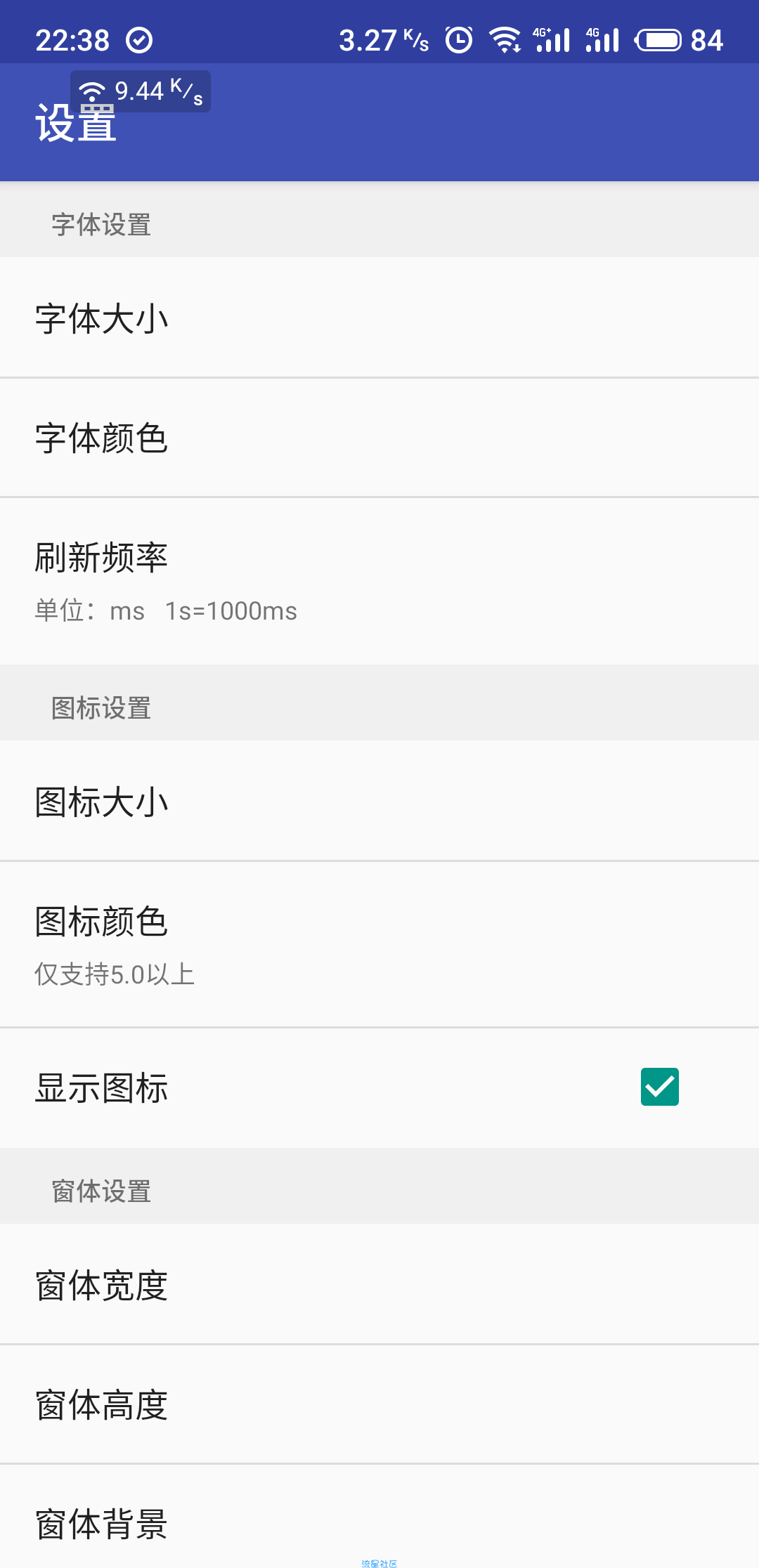Viewport: 759px width, 1568px height.
Task: Open the 图标大小 setting
Action: [x=379, y=801]
